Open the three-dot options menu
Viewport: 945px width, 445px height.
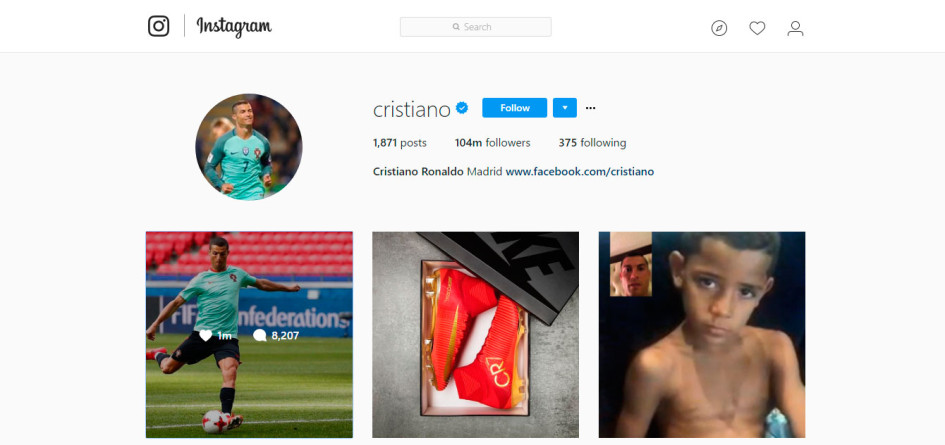pyautogui.click(x=591, y=108)
